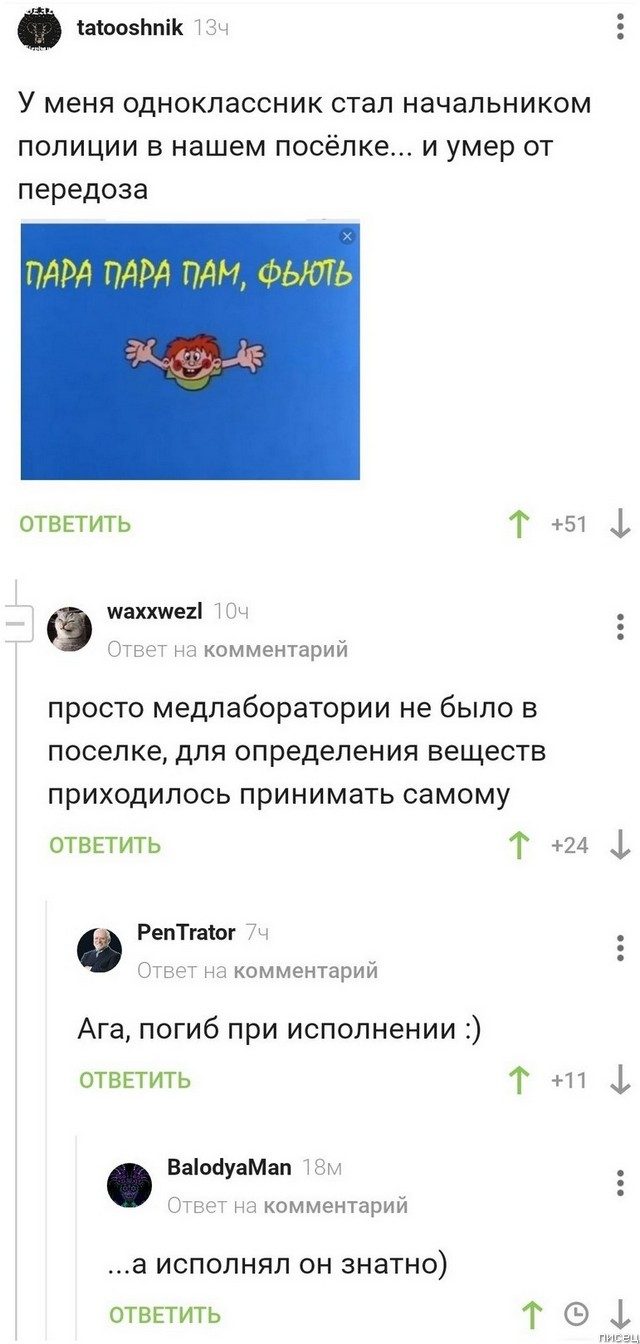The height and width of the screenshot is (1344, 640).
Task: Upvote waxxwezl's comment
Action: (518, 846)
